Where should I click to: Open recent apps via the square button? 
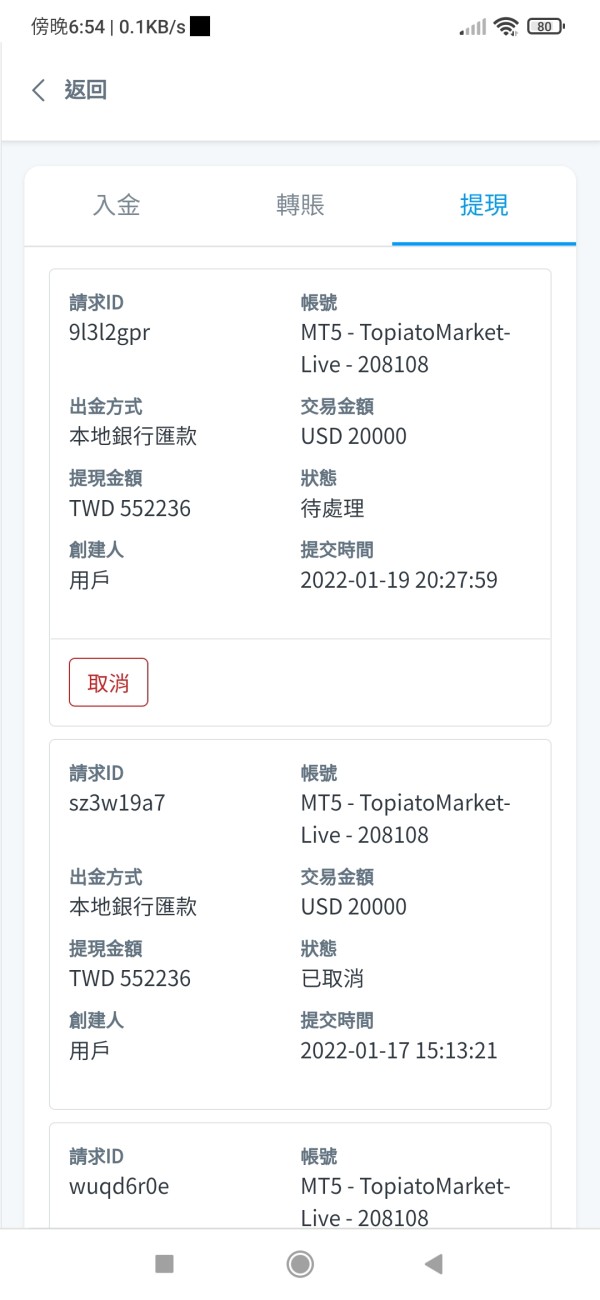click(x=165, y=1264)
